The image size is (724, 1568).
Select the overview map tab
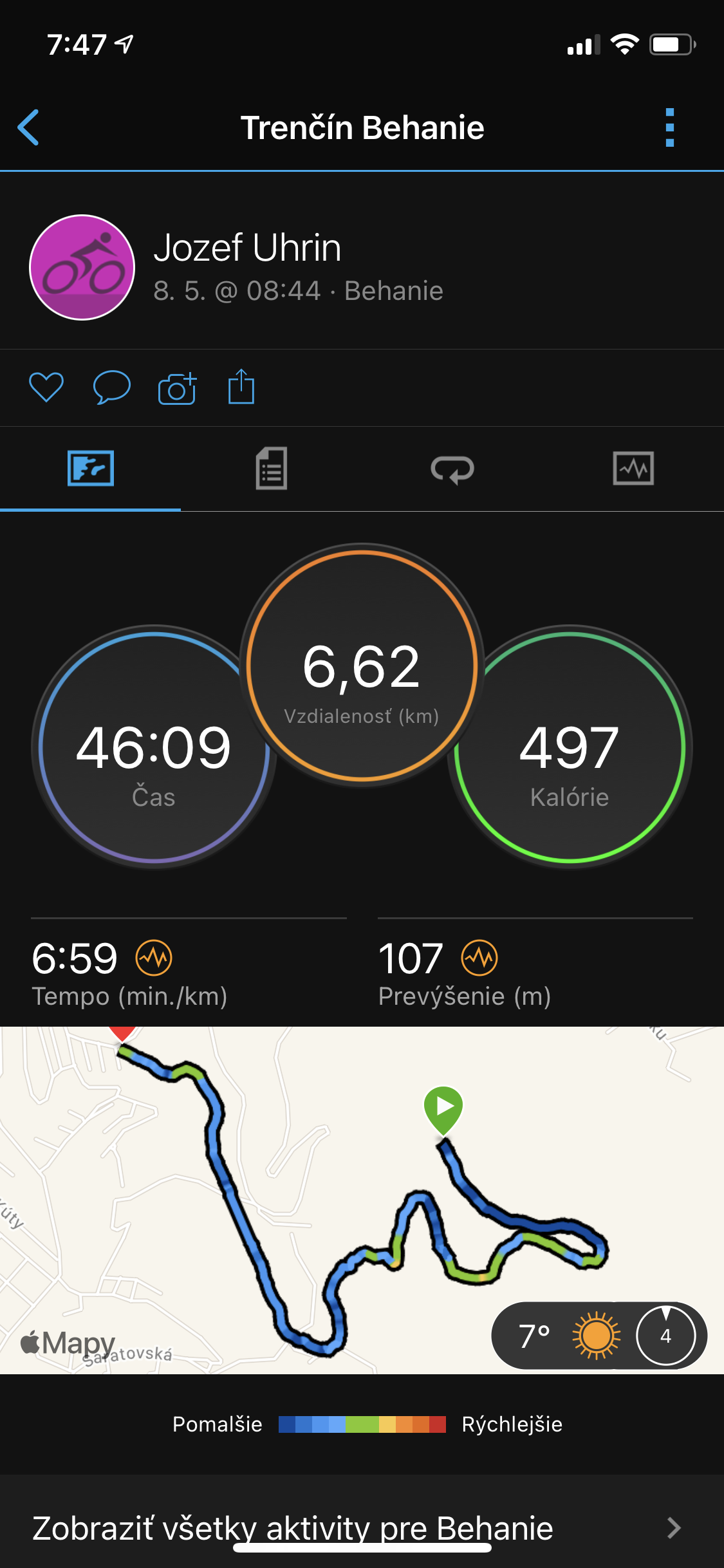pos(91,469)
